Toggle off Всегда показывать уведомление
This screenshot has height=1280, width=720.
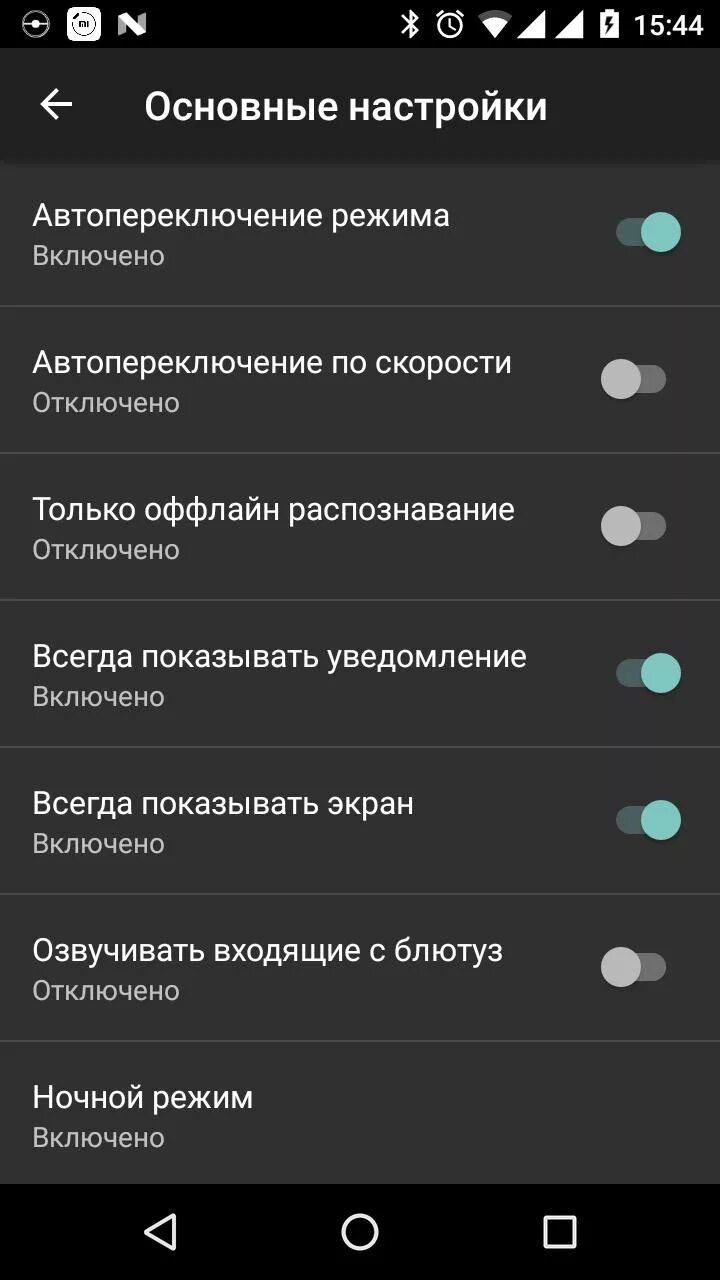(647, 674)
